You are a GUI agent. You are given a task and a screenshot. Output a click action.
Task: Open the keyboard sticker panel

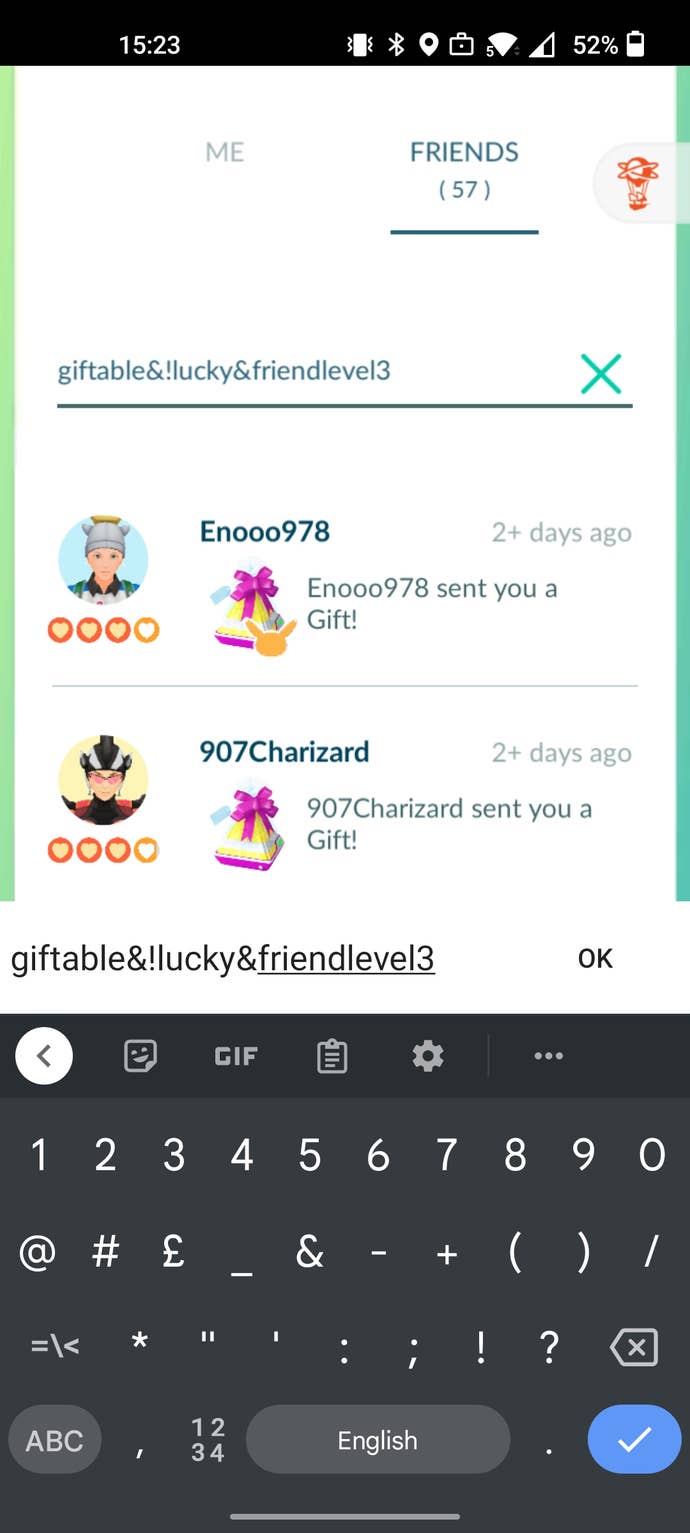pos(140,1055)
